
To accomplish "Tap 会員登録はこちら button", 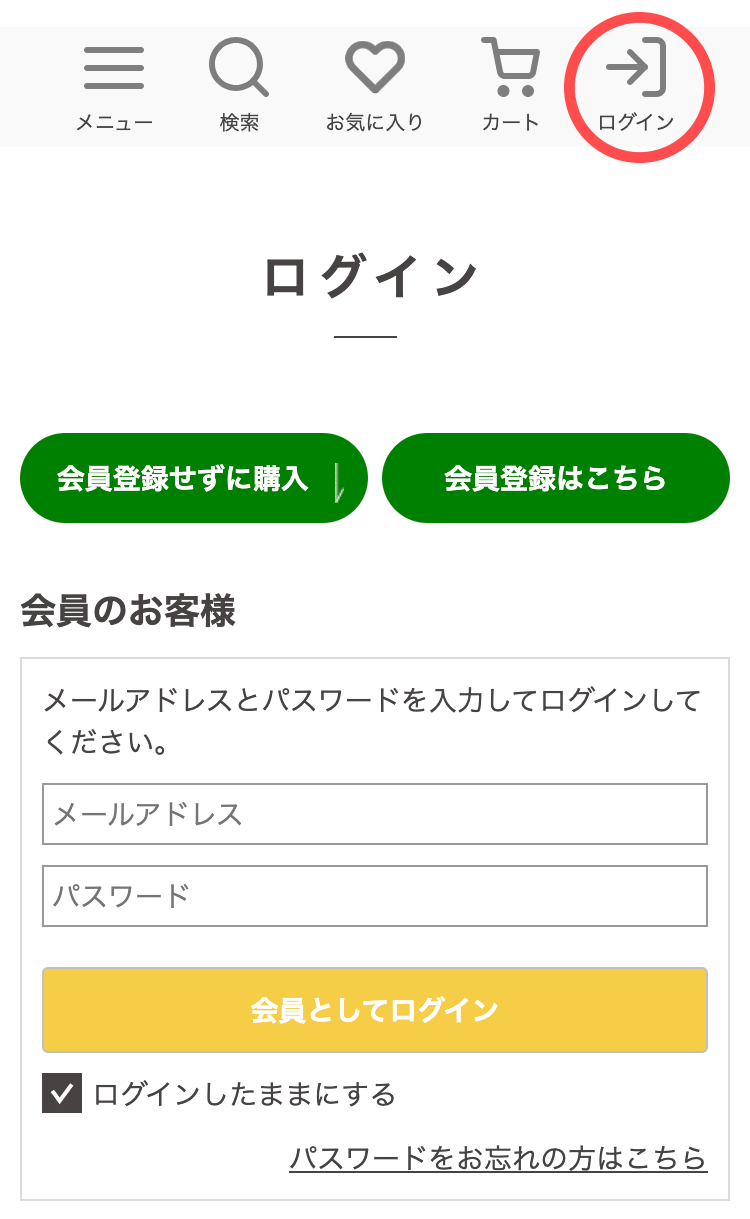I will pyautogui.click(x=556, y=478).
